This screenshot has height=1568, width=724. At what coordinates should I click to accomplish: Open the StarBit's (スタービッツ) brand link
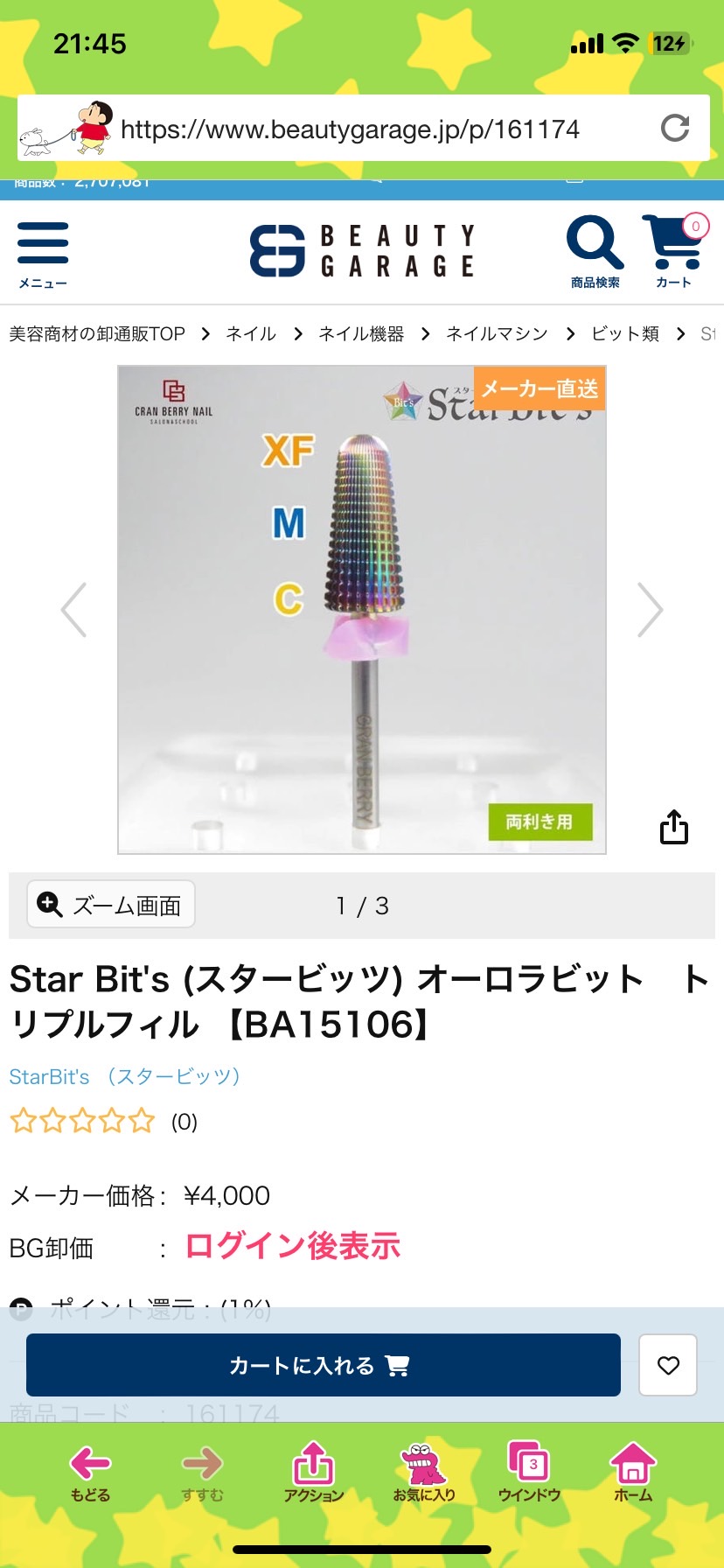125,1076
